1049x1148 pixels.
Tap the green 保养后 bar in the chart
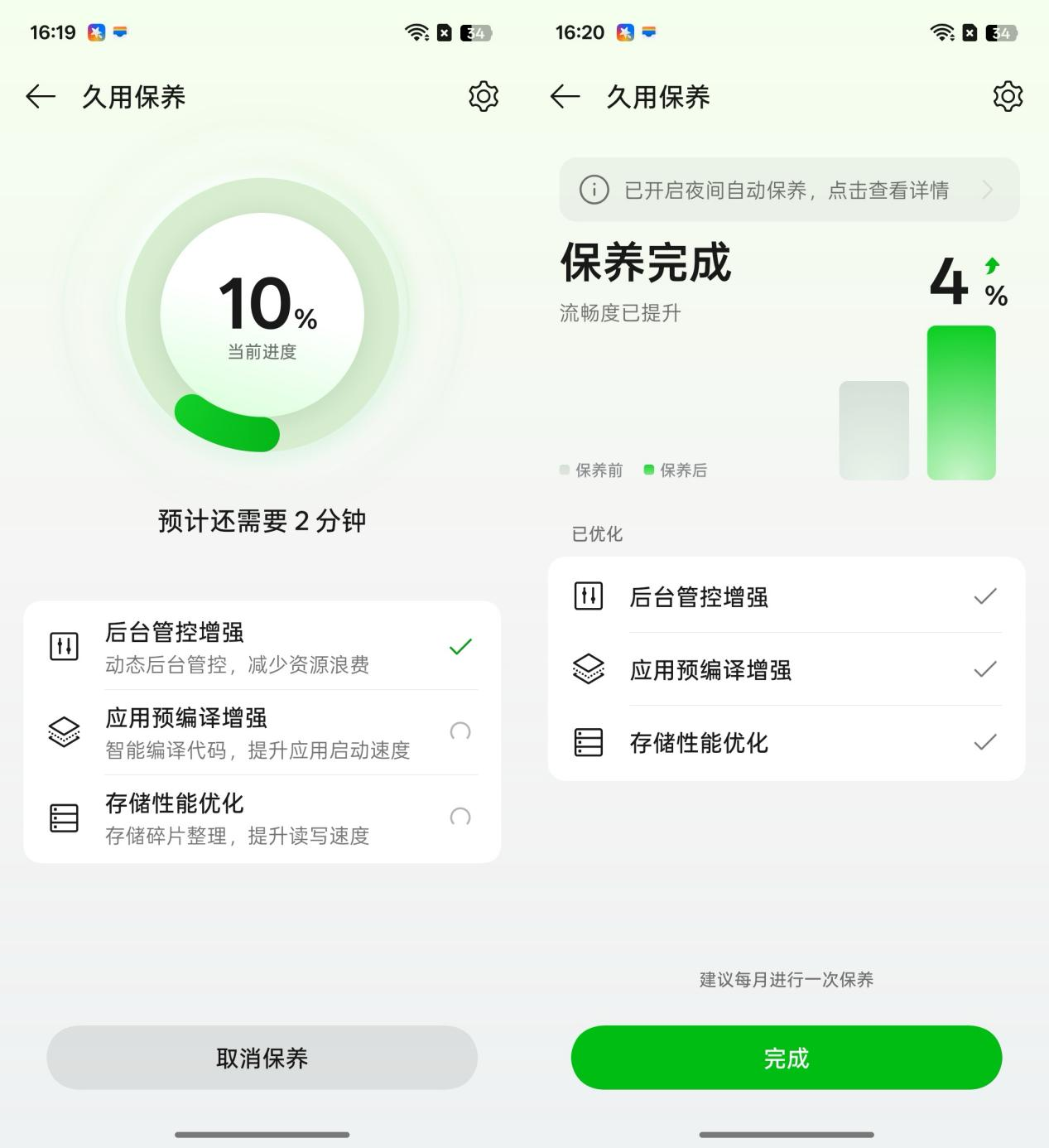click(x=961, y=402)
